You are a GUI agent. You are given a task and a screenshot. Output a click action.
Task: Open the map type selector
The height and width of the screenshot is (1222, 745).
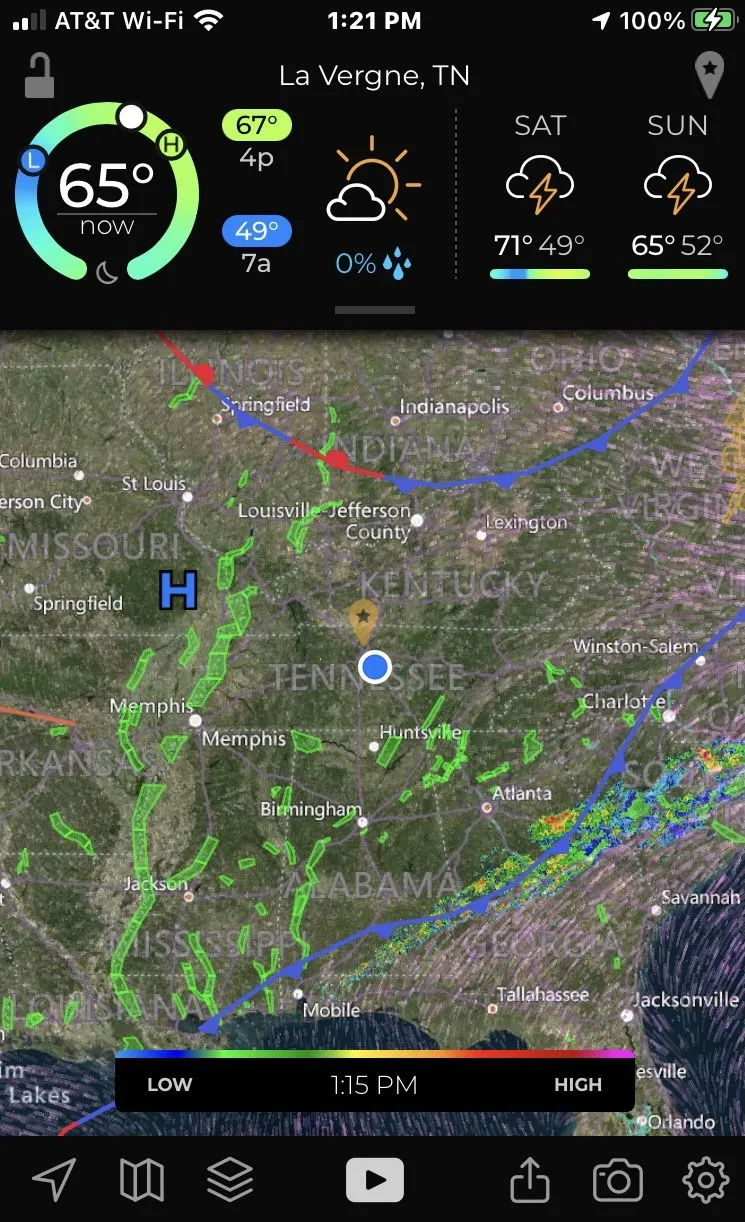click(x=142, y=1180)
